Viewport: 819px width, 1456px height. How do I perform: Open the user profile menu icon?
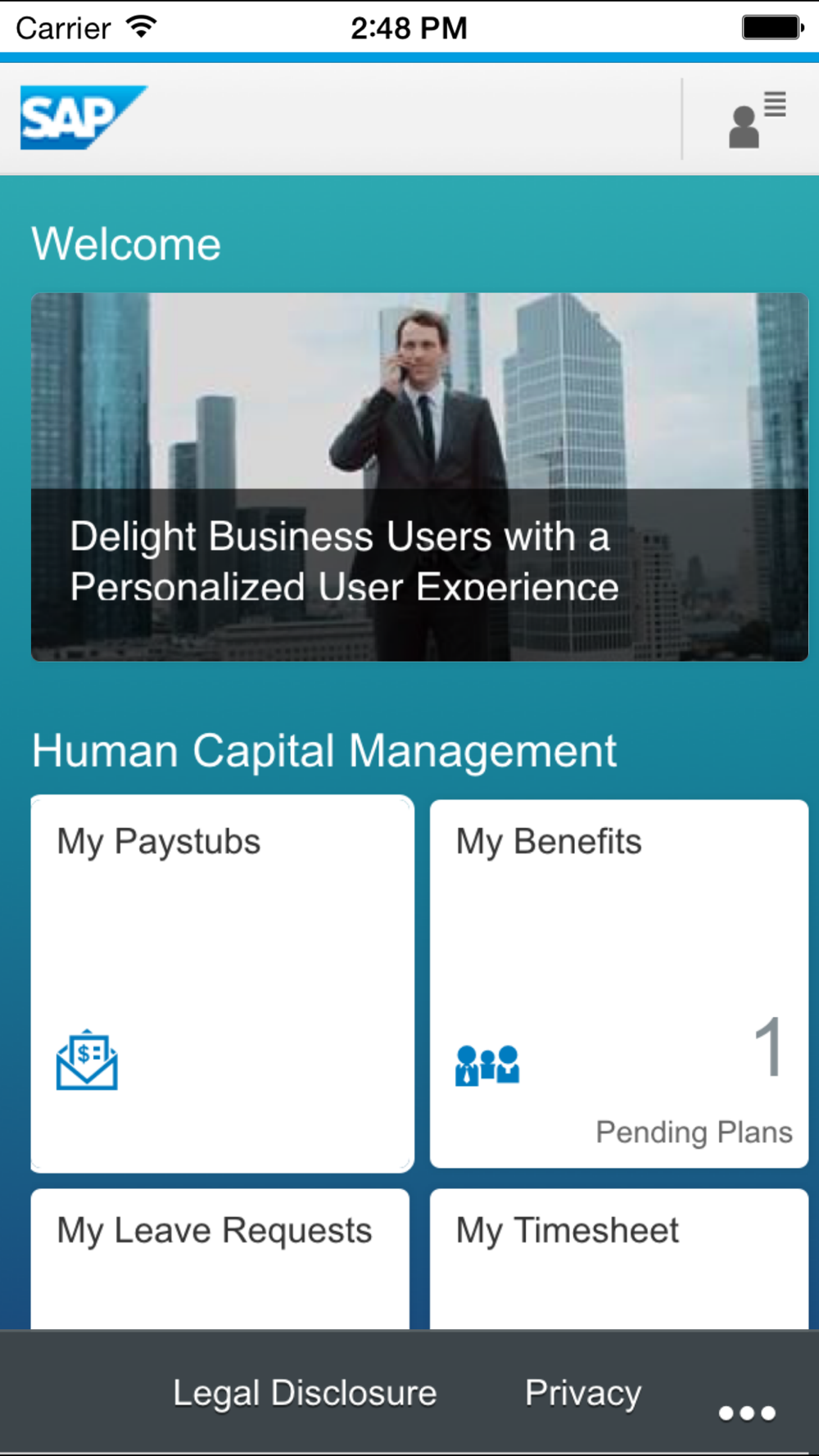click(x=757, y=120)
